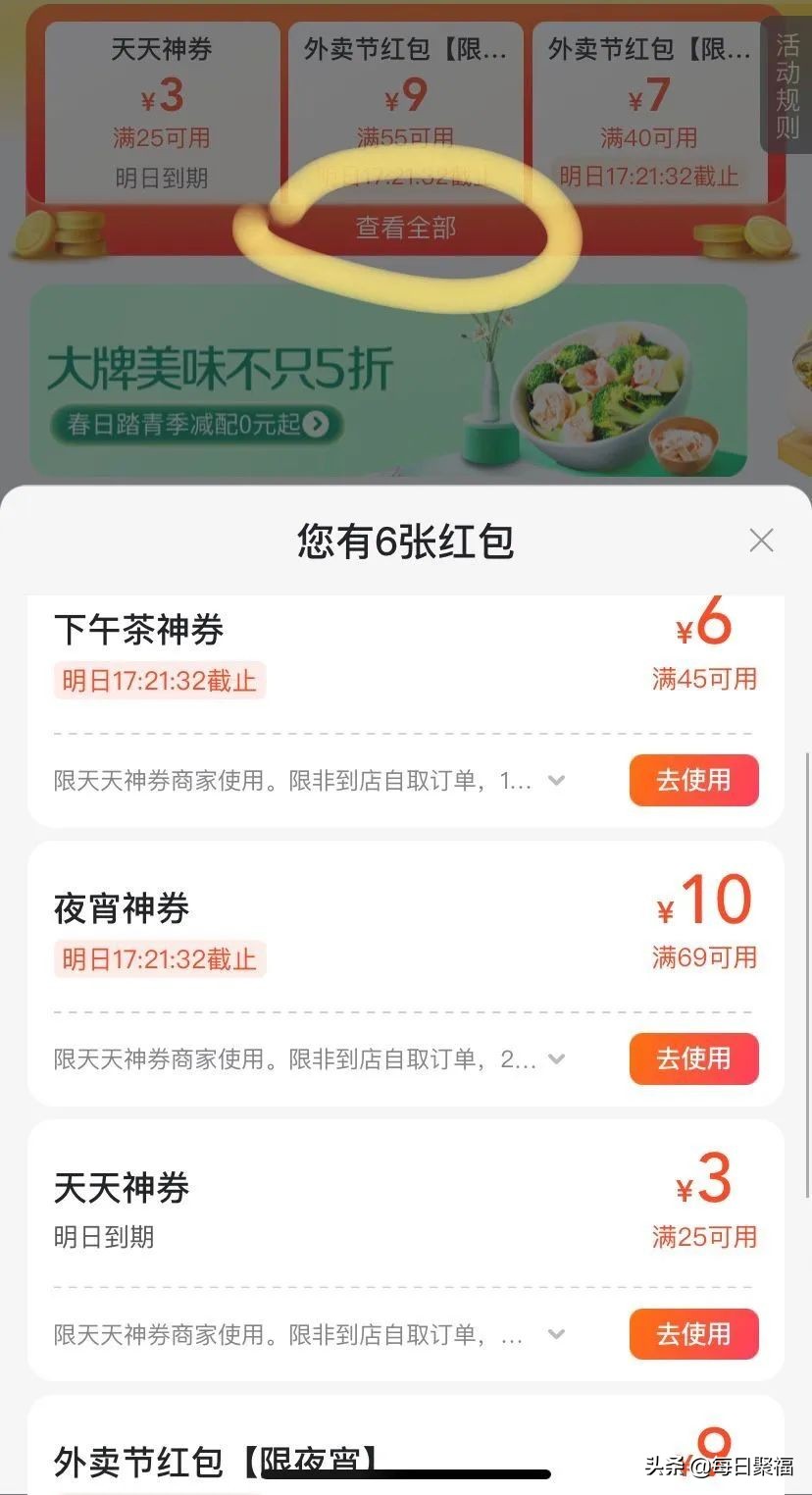Tap 去使用 on the 天天神券 coupon
This screenshot has width=812, height=1495.
(693, 1334)
